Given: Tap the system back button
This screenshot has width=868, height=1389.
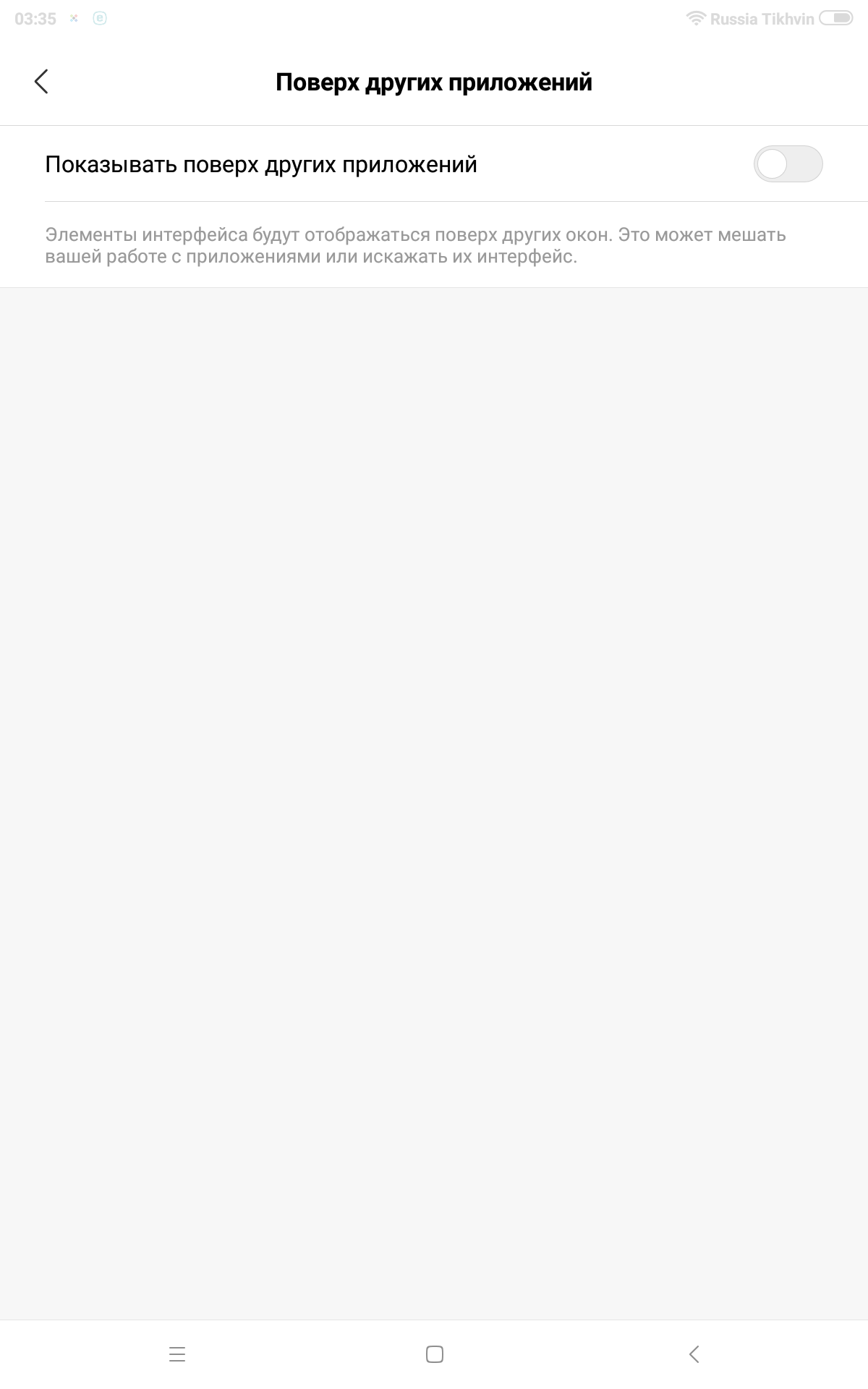Looking at the screenshot, I should coord(694,1354).
